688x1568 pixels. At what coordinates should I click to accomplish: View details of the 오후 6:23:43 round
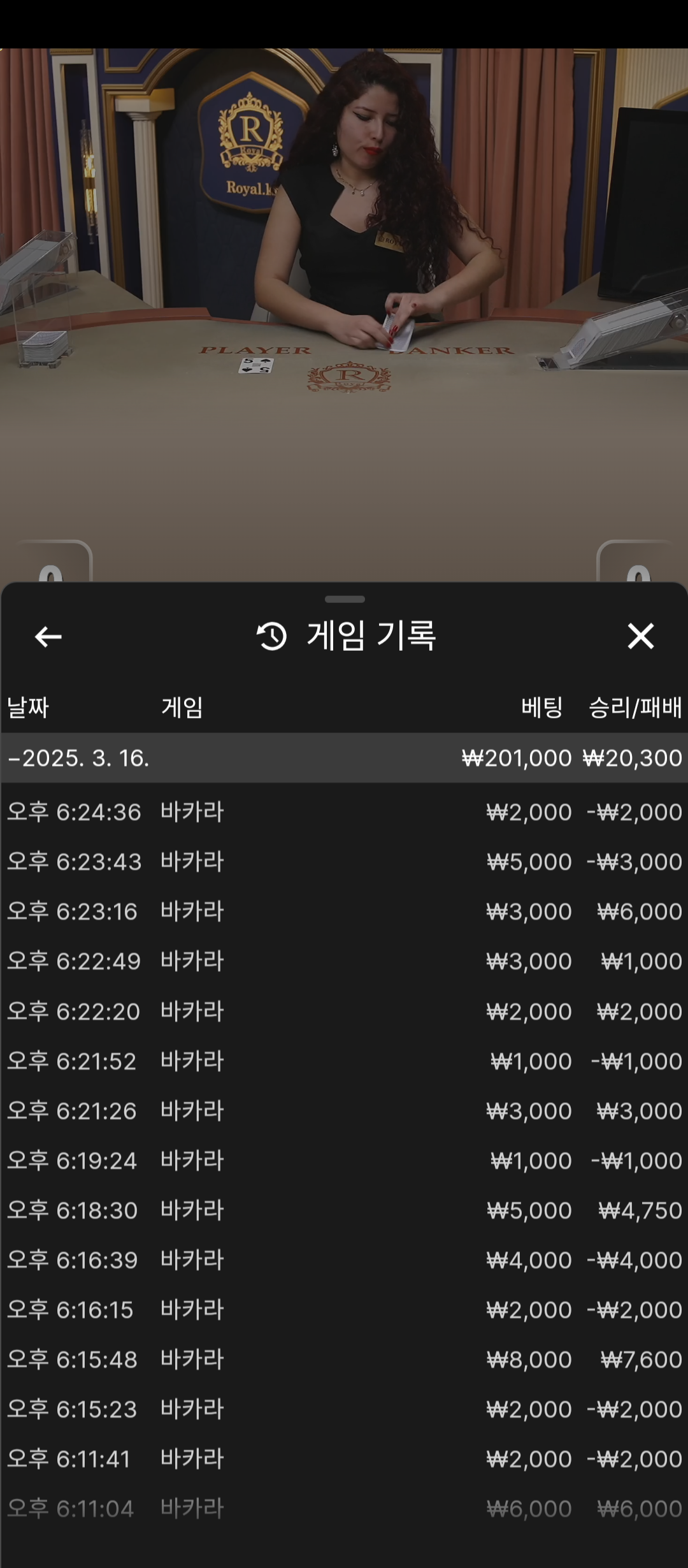point(344,862)
